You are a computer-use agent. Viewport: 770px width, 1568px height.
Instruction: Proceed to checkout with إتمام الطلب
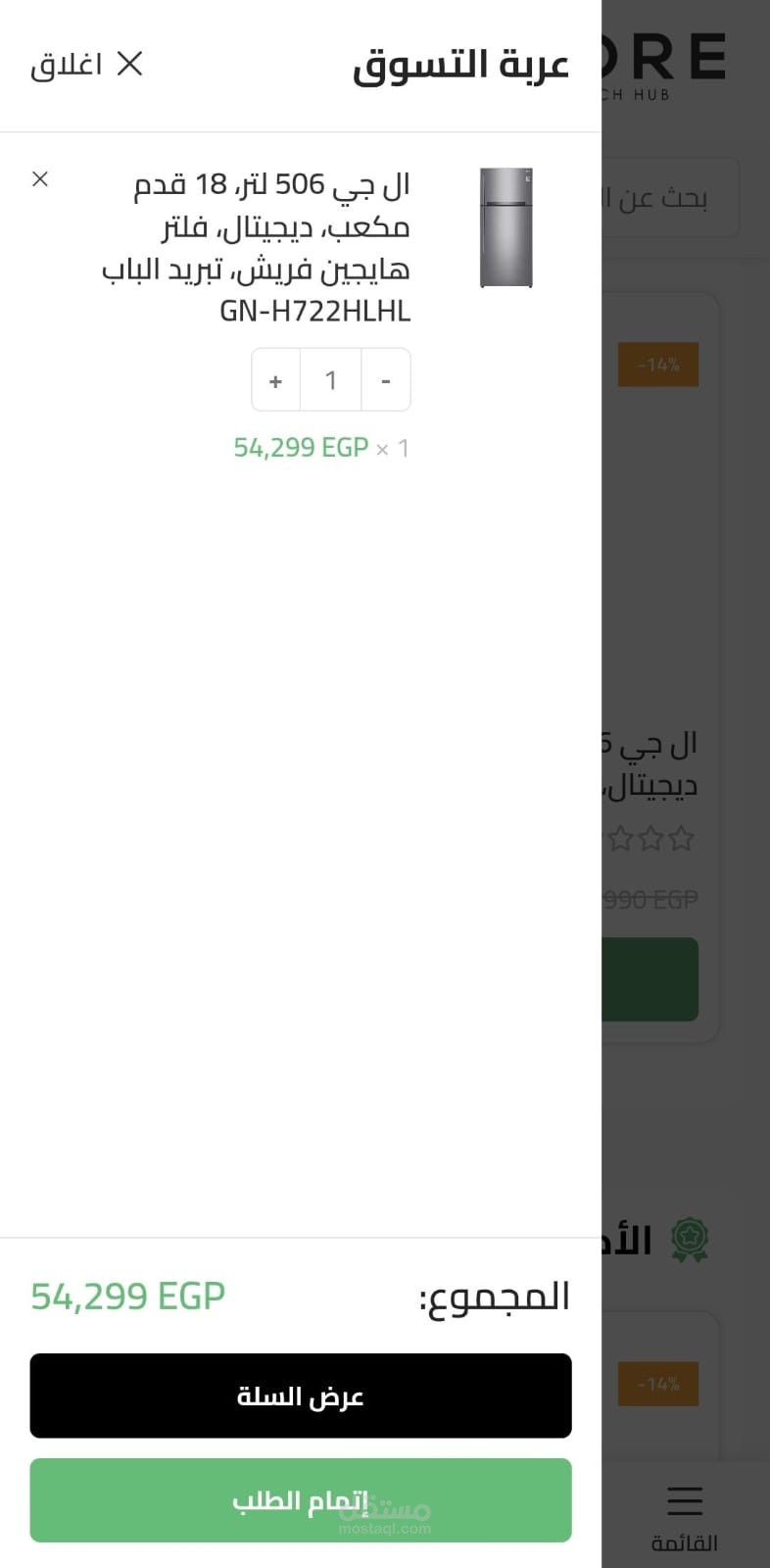(x=301, y=1500)
